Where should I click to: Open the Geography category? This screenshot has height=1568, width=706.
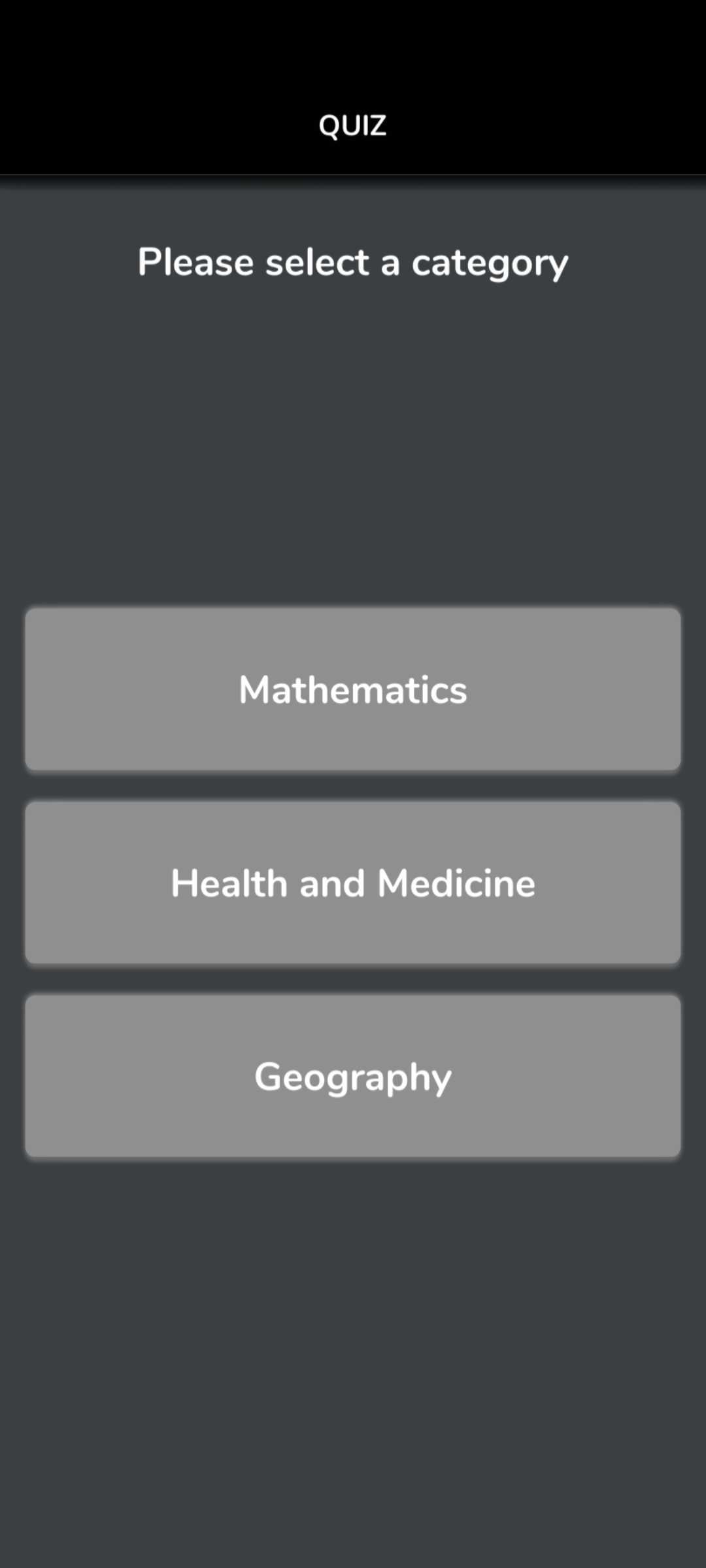[353, 1076]
